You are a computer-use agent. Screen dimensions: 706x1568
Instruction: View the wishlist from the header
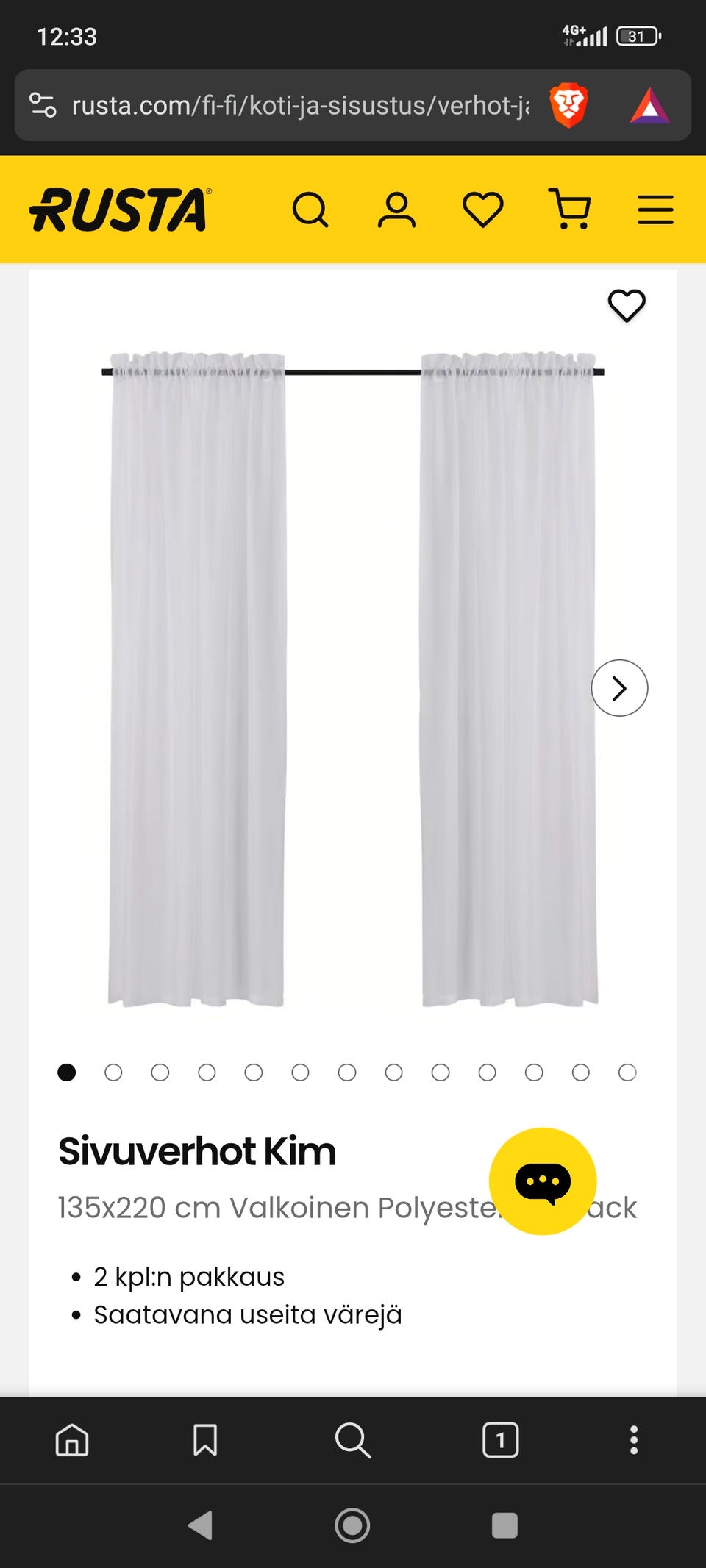[x=482, y=210]
